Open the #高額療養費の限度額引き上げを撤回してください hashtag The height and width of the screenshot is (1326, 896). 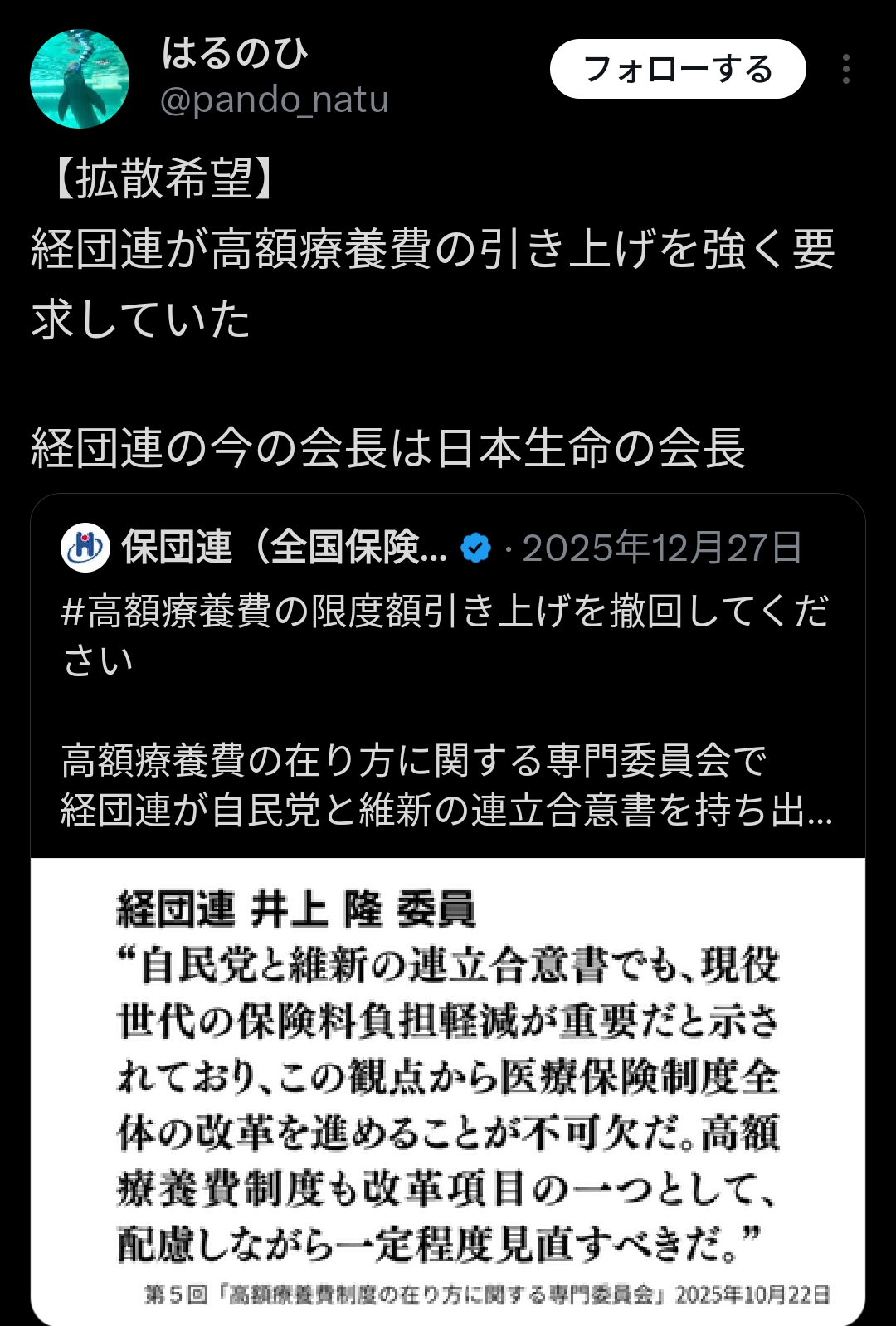tap(445, 612)
